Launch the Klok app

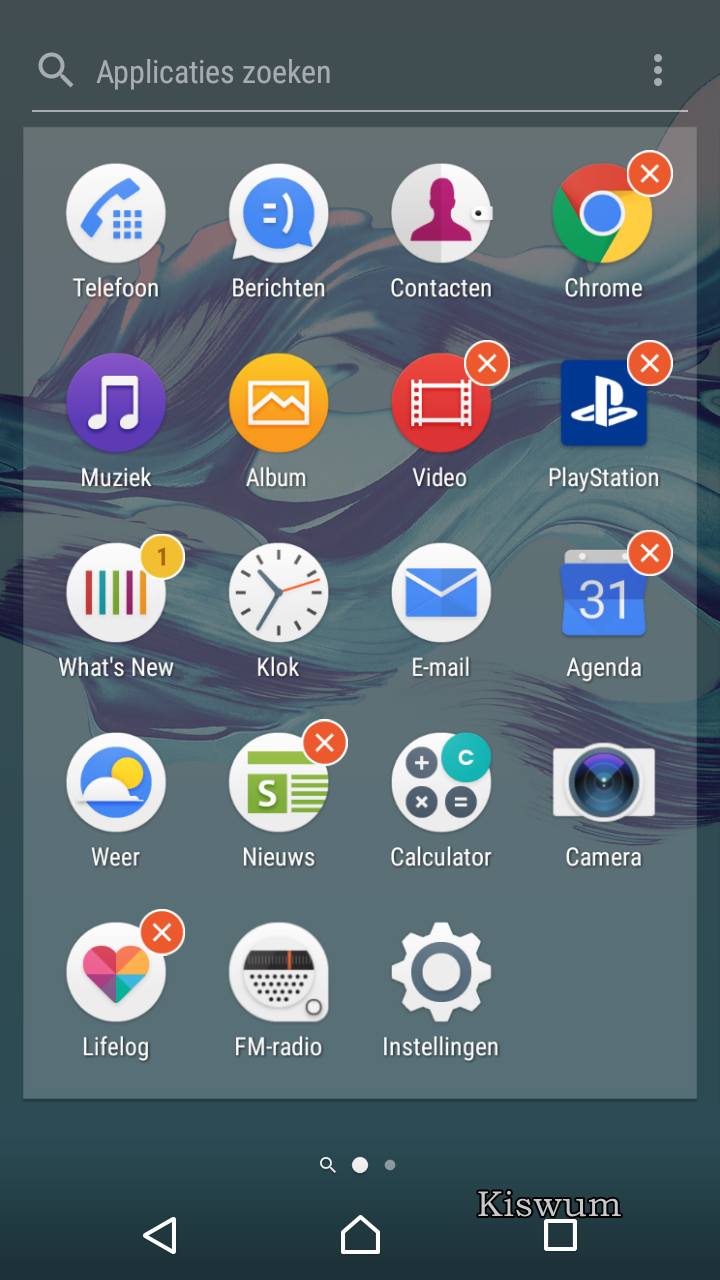tap(278, 594)
